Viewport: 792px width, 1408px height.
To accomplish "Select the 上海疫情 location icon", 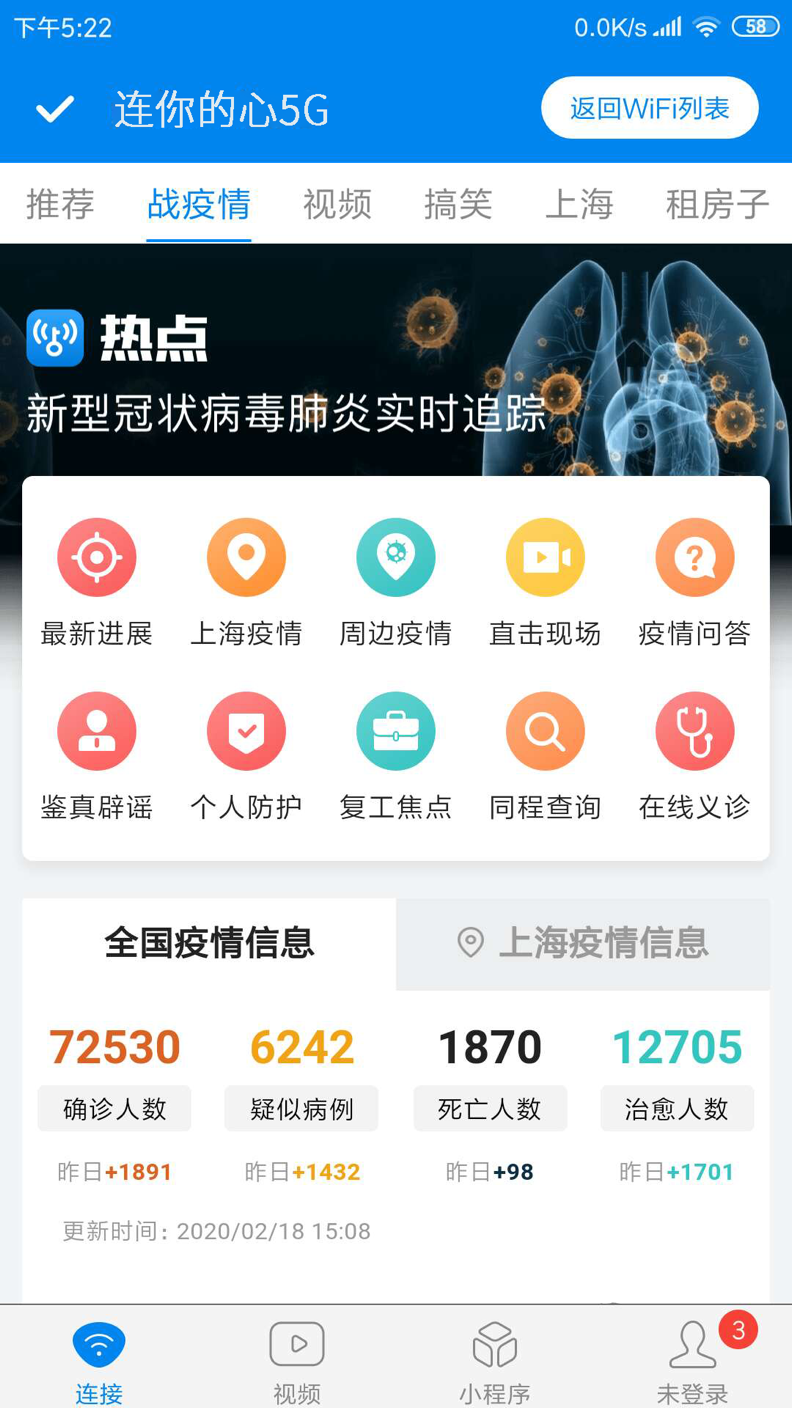I will coord(246,557).
